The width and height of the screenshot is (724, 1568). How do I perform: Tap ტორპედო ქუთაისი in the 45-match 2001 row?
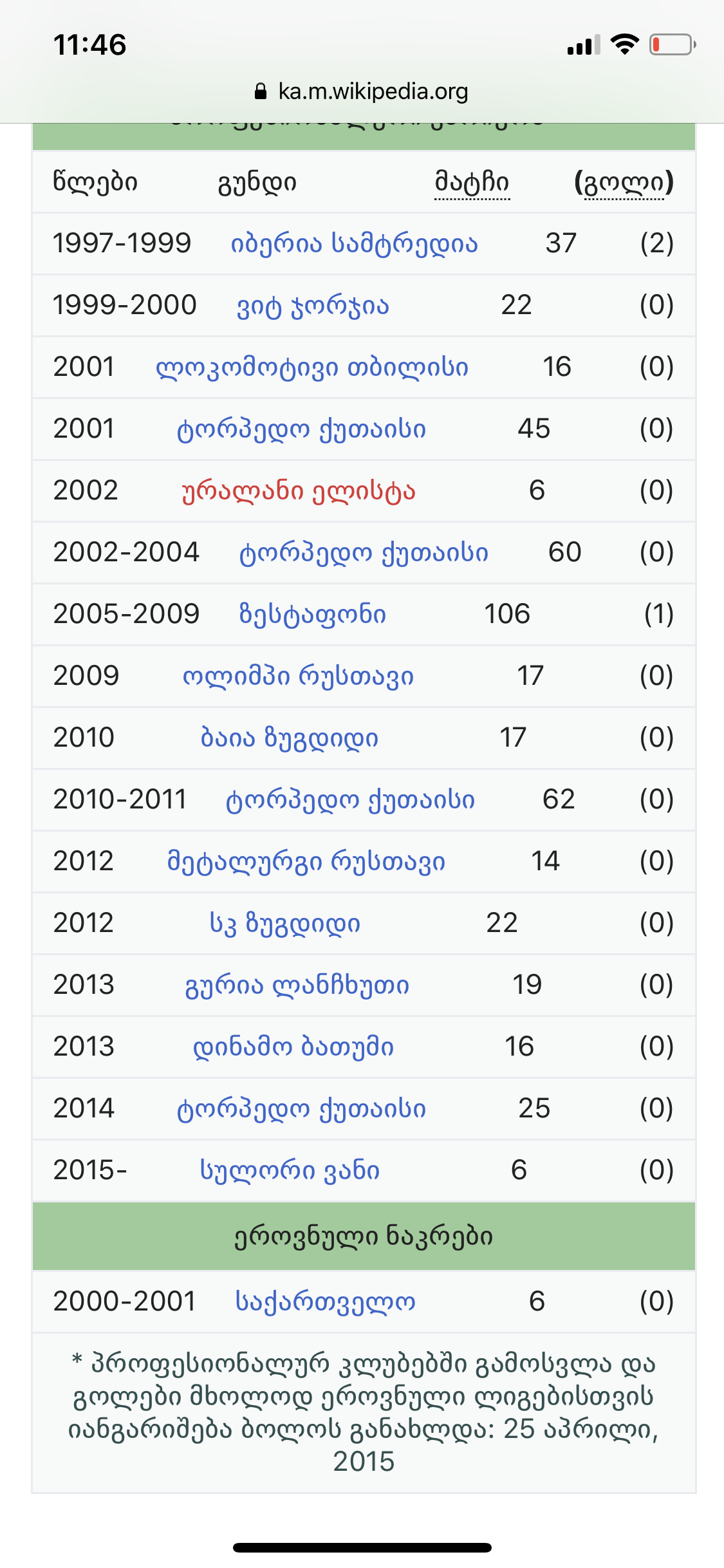coord(301,429)
